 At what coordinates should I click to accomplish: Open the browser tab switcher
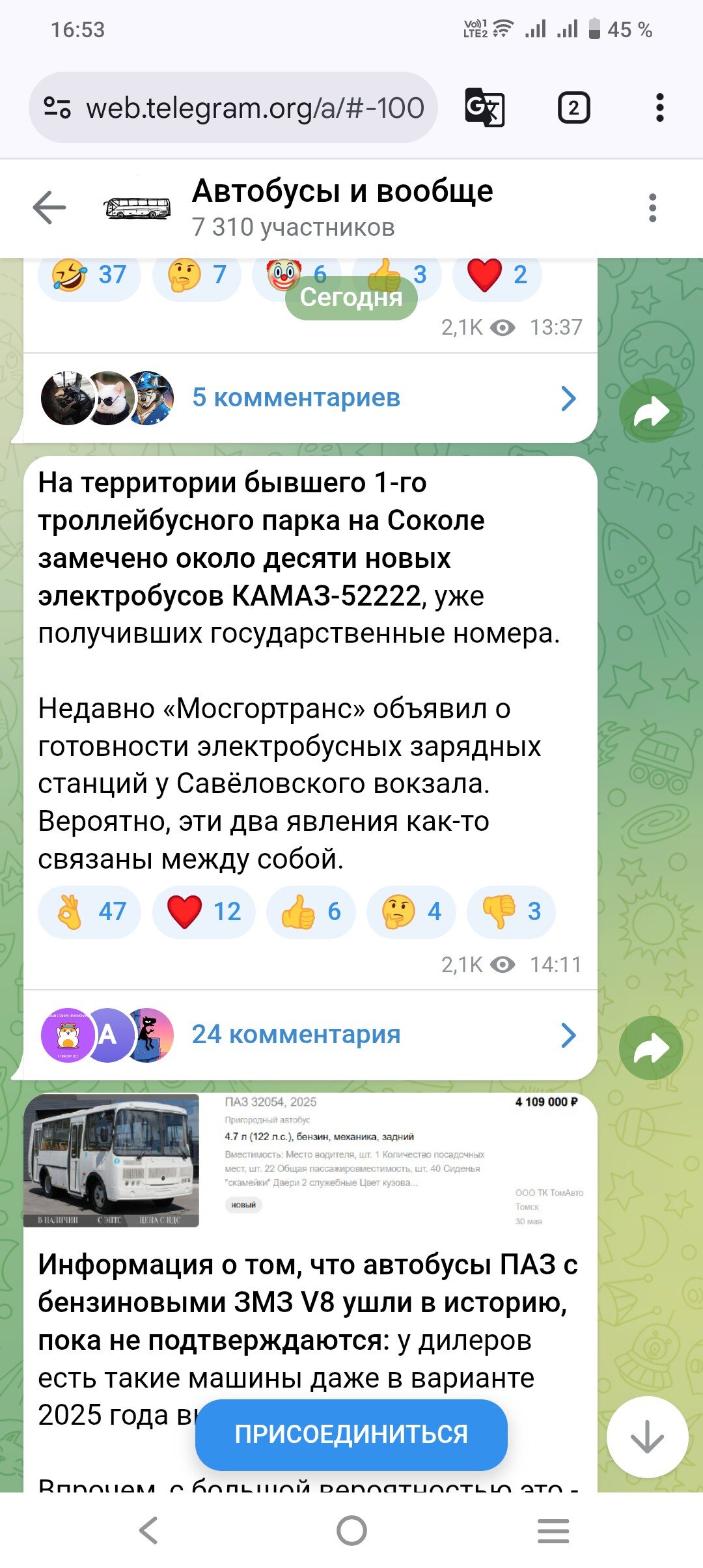(x=573, y=107)
